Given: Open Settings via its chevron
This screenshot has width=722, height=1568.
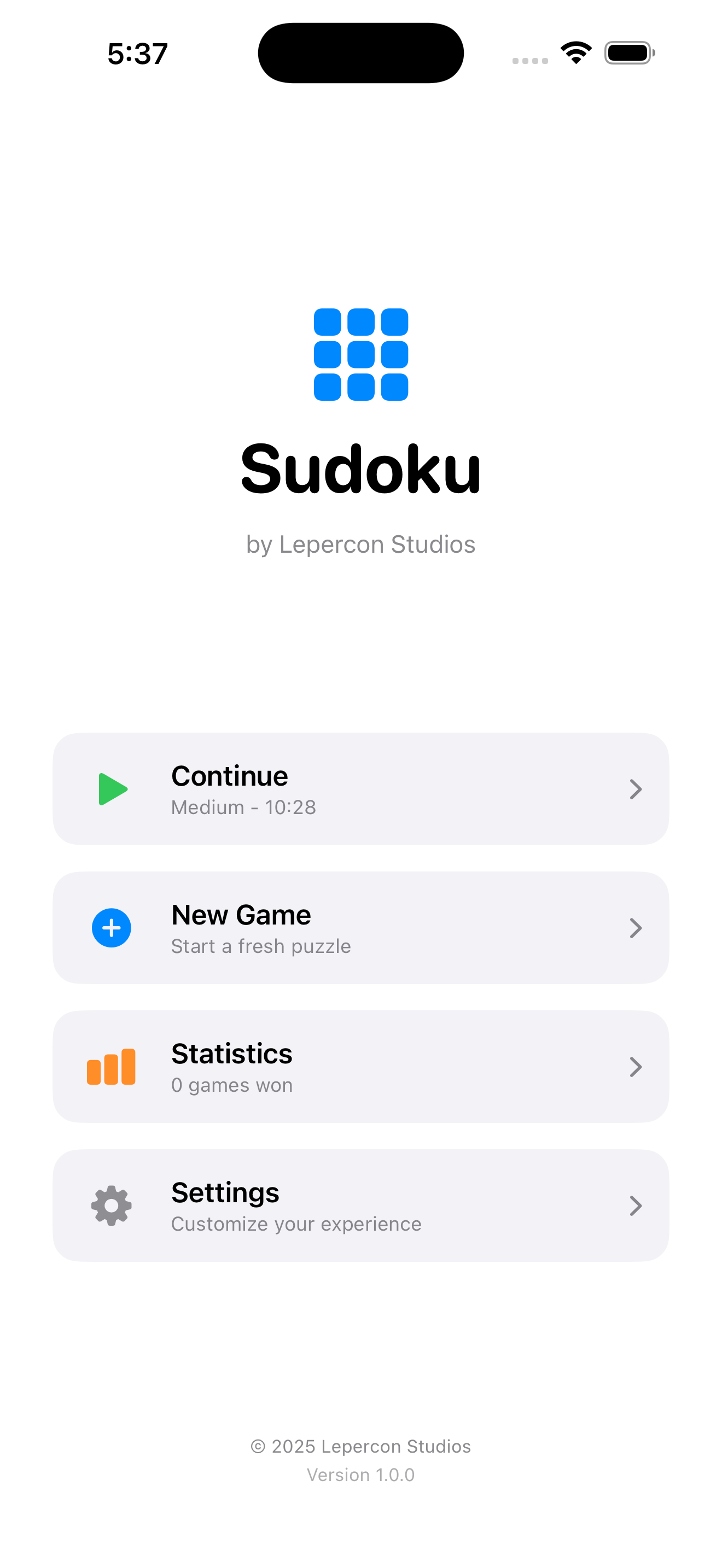Looking at the screenshot, I should click(x=636, y=1206).
